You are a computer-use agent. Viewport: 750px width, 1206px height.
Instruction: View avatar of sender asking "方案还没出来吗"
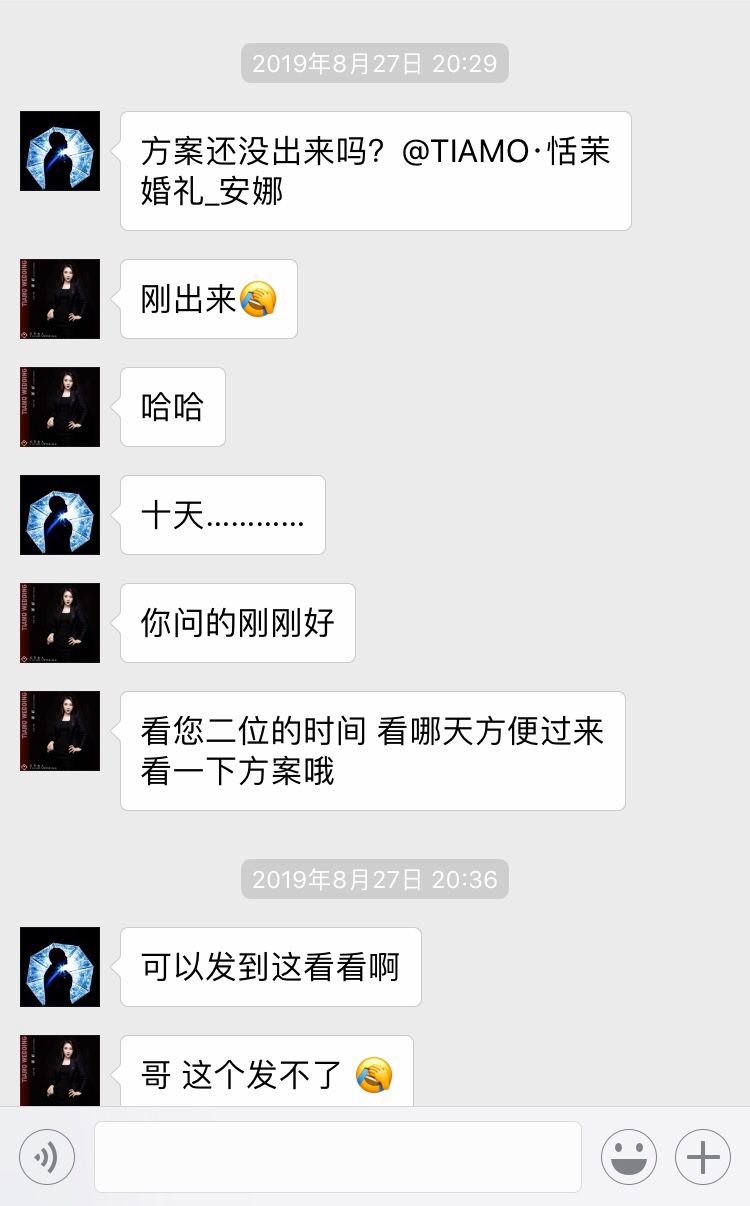click(60, 151)
